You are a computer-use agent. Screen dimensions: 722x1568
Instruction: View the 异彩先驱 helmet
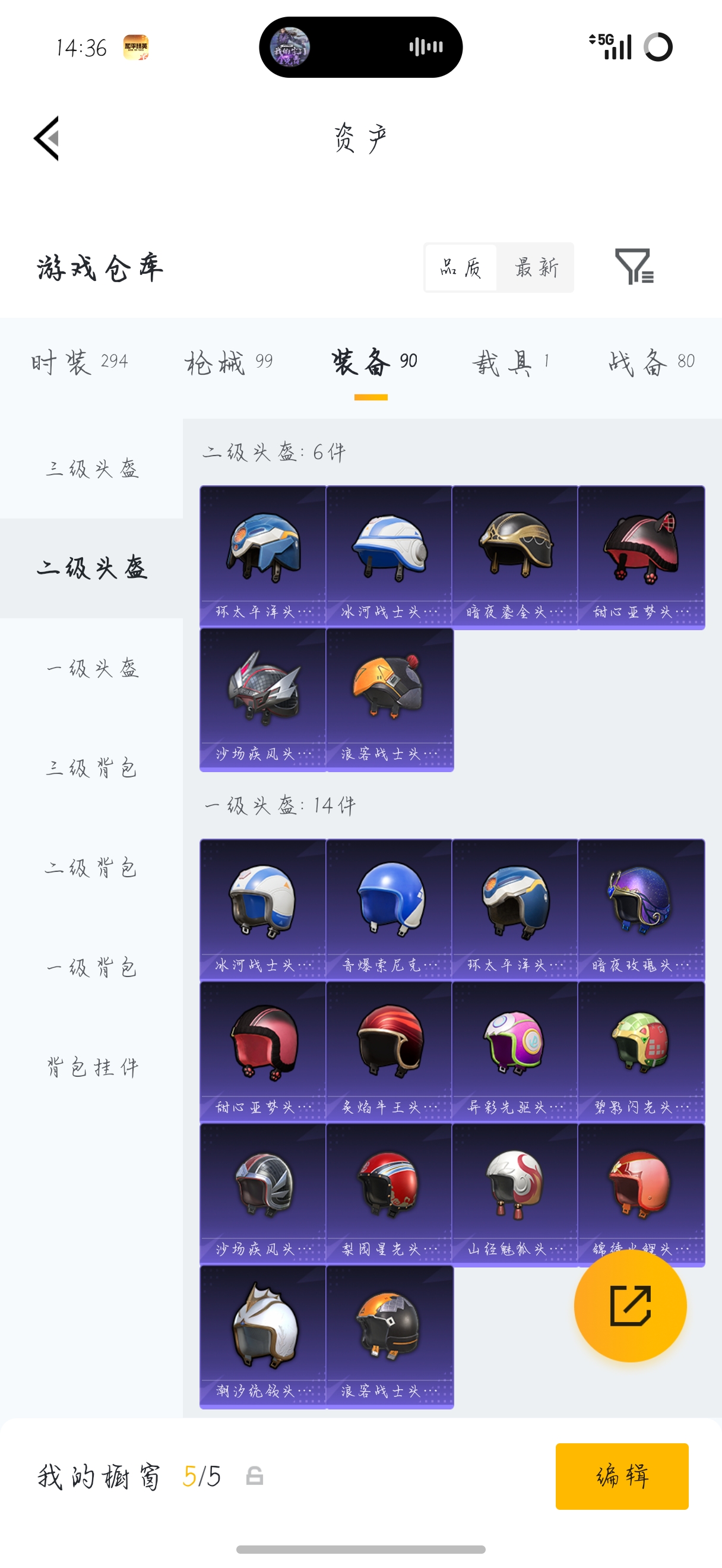click(x=515, y=1051)
